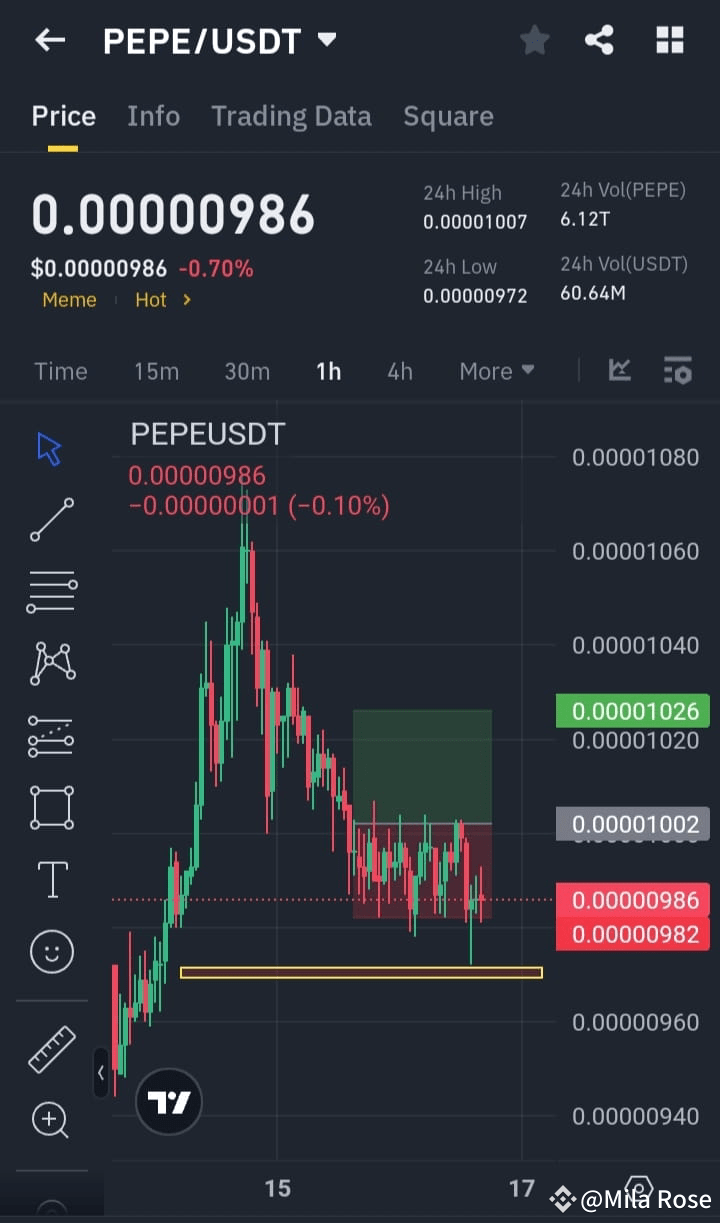
Task: Open the text annotation tool
Action: [x=50, y=879]
